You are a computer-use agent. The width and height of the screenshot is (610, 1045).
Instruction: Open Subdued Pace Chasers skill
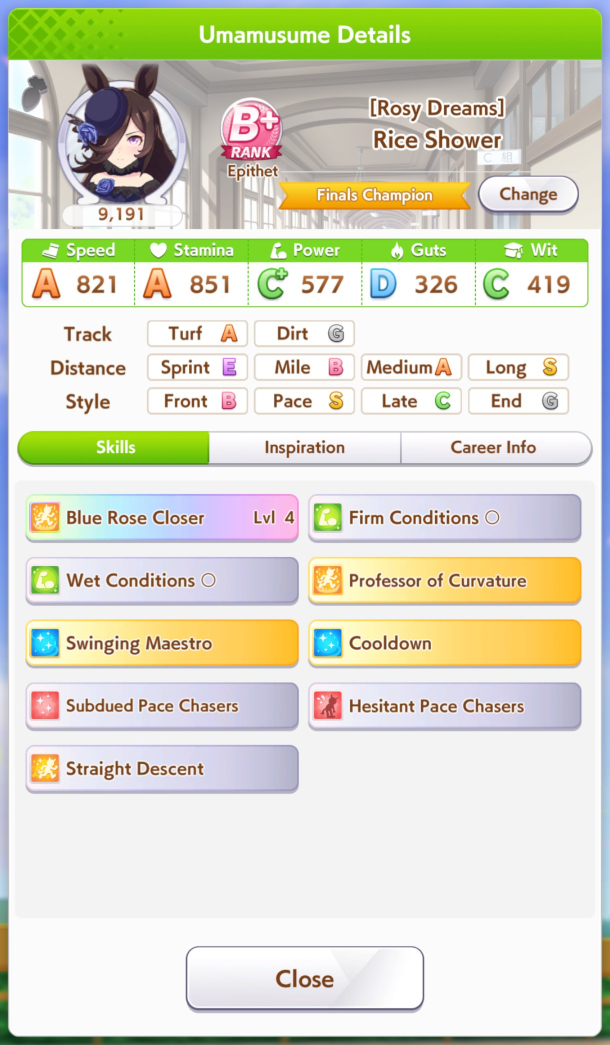click(x=162, y=706)
